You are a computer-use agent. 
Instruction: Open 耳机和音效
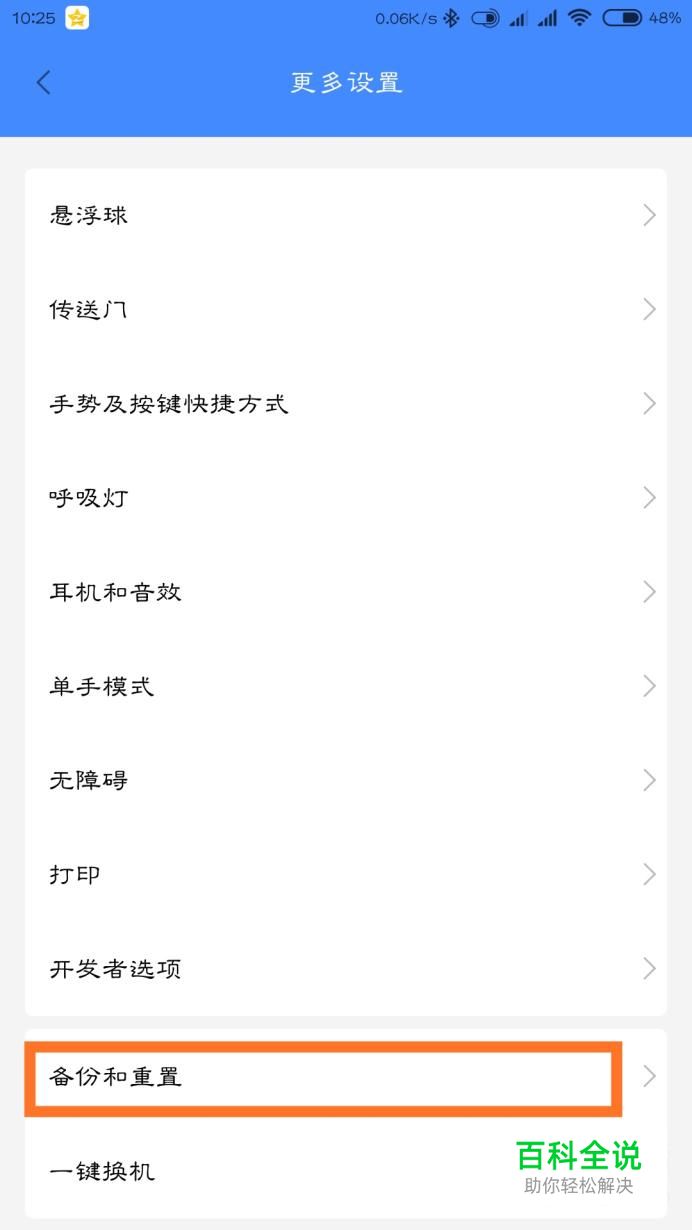coord(346,591)
